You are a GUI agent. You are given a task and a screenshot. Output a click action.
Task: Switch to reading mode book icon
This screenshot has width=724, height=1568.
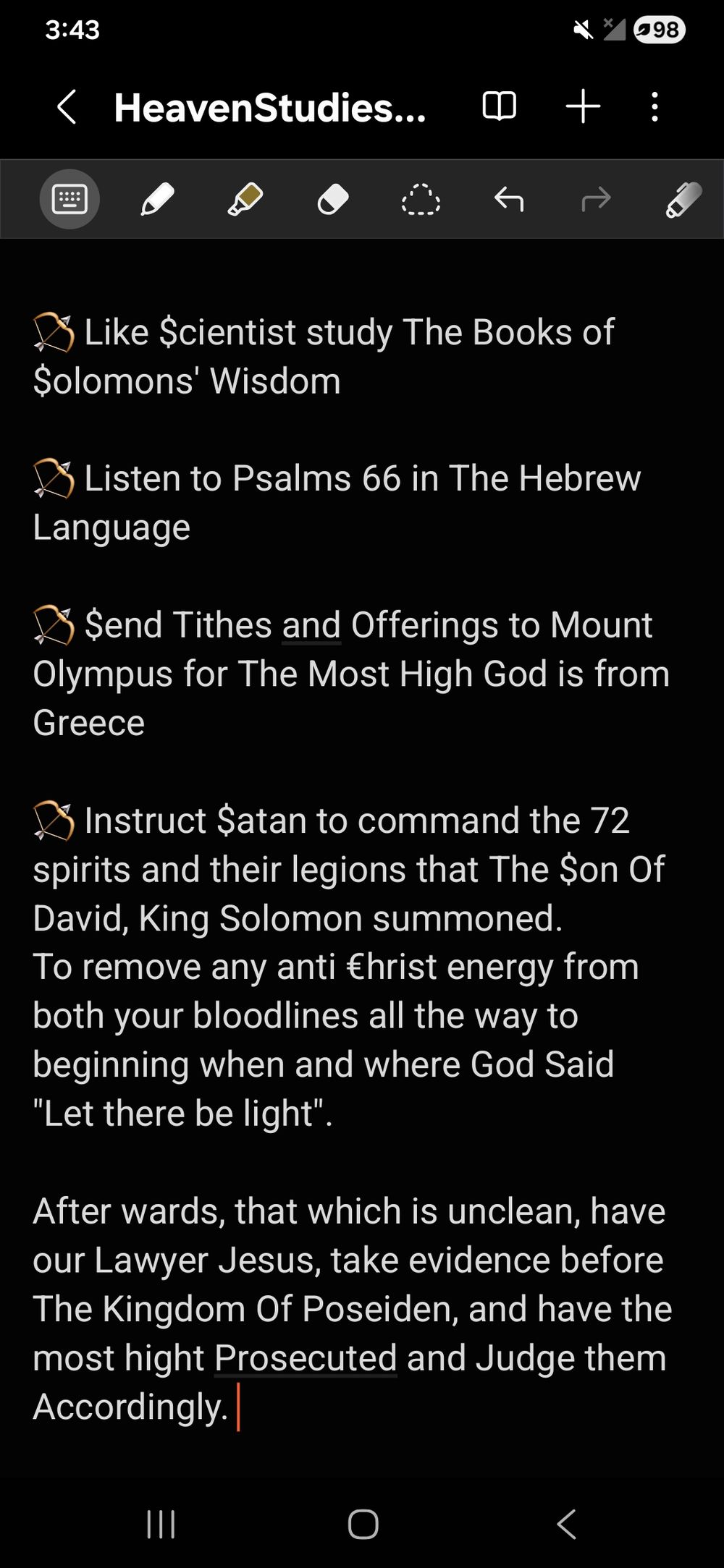coord(500,107)
